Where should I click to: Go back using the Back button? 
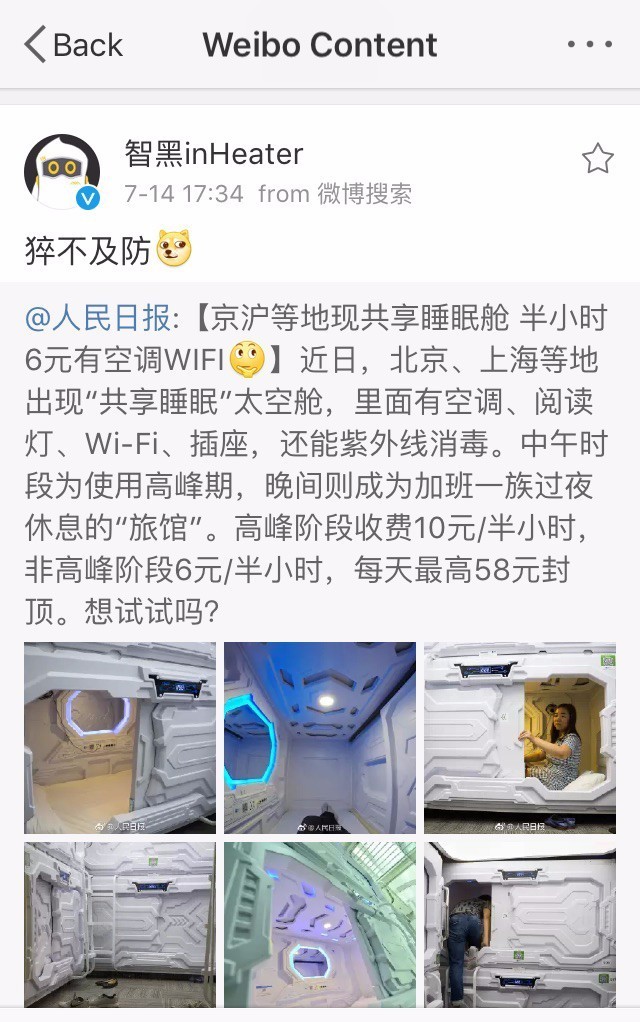(72, 45)
